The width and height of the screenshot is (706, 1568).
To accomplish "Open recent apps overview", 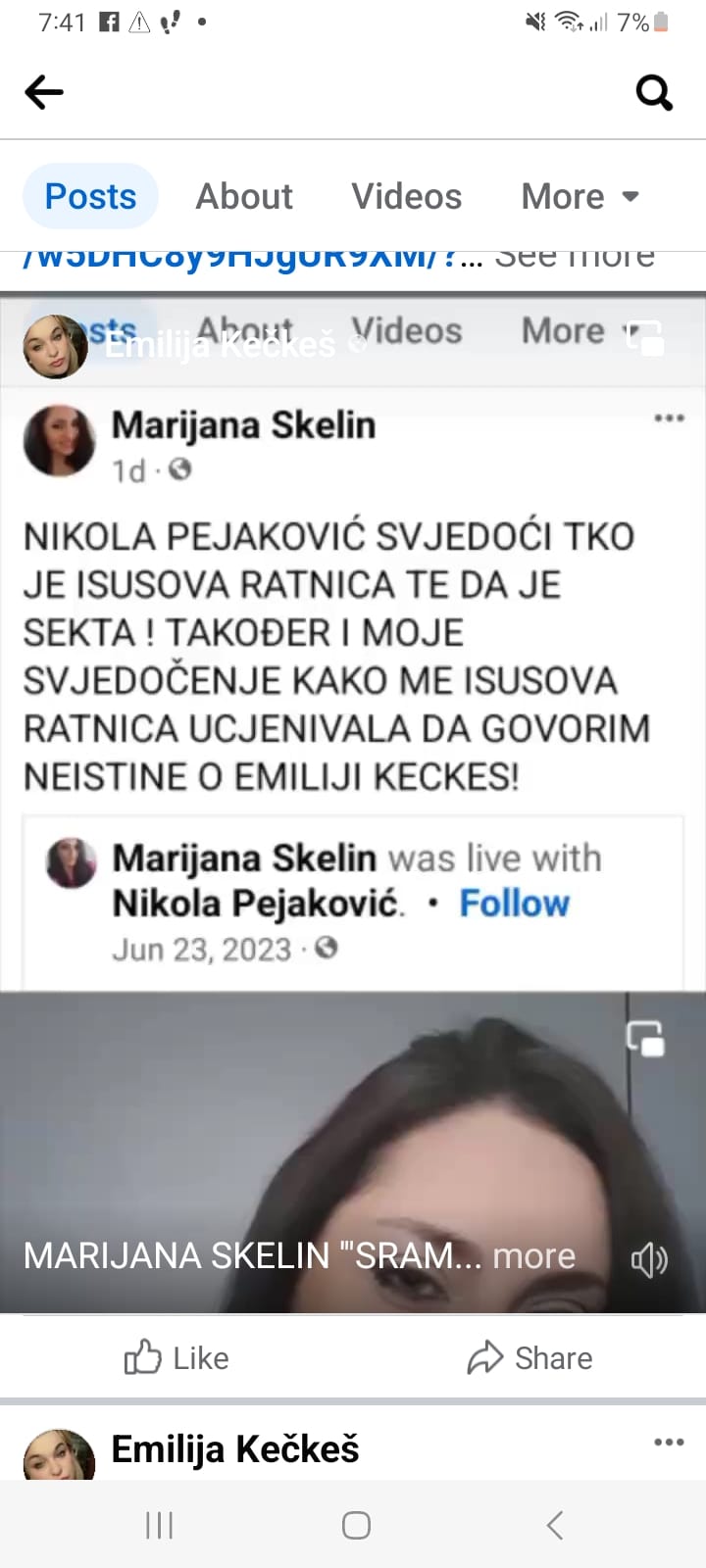I will tap(159, 1525).
